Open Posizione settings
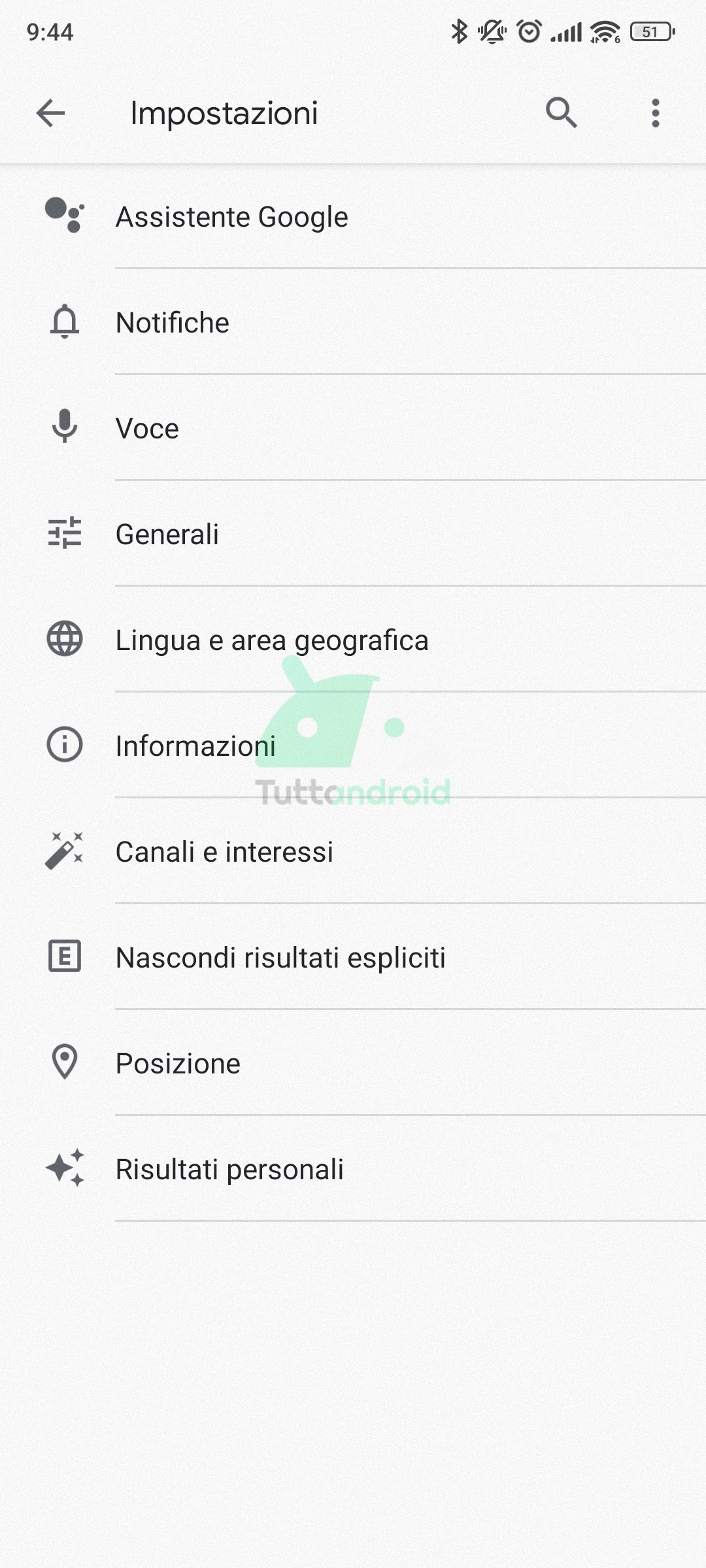 353,1063
